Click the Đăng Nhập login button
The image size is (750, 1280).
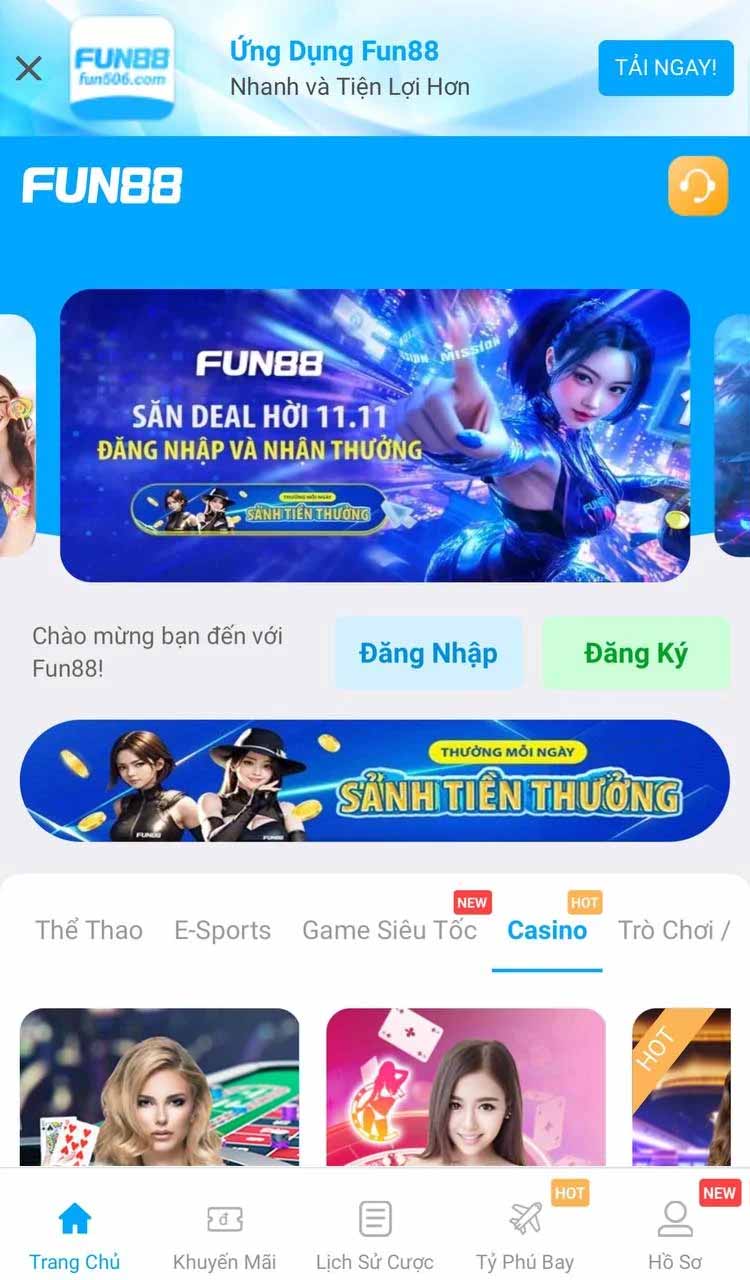(x=427, y=653)
